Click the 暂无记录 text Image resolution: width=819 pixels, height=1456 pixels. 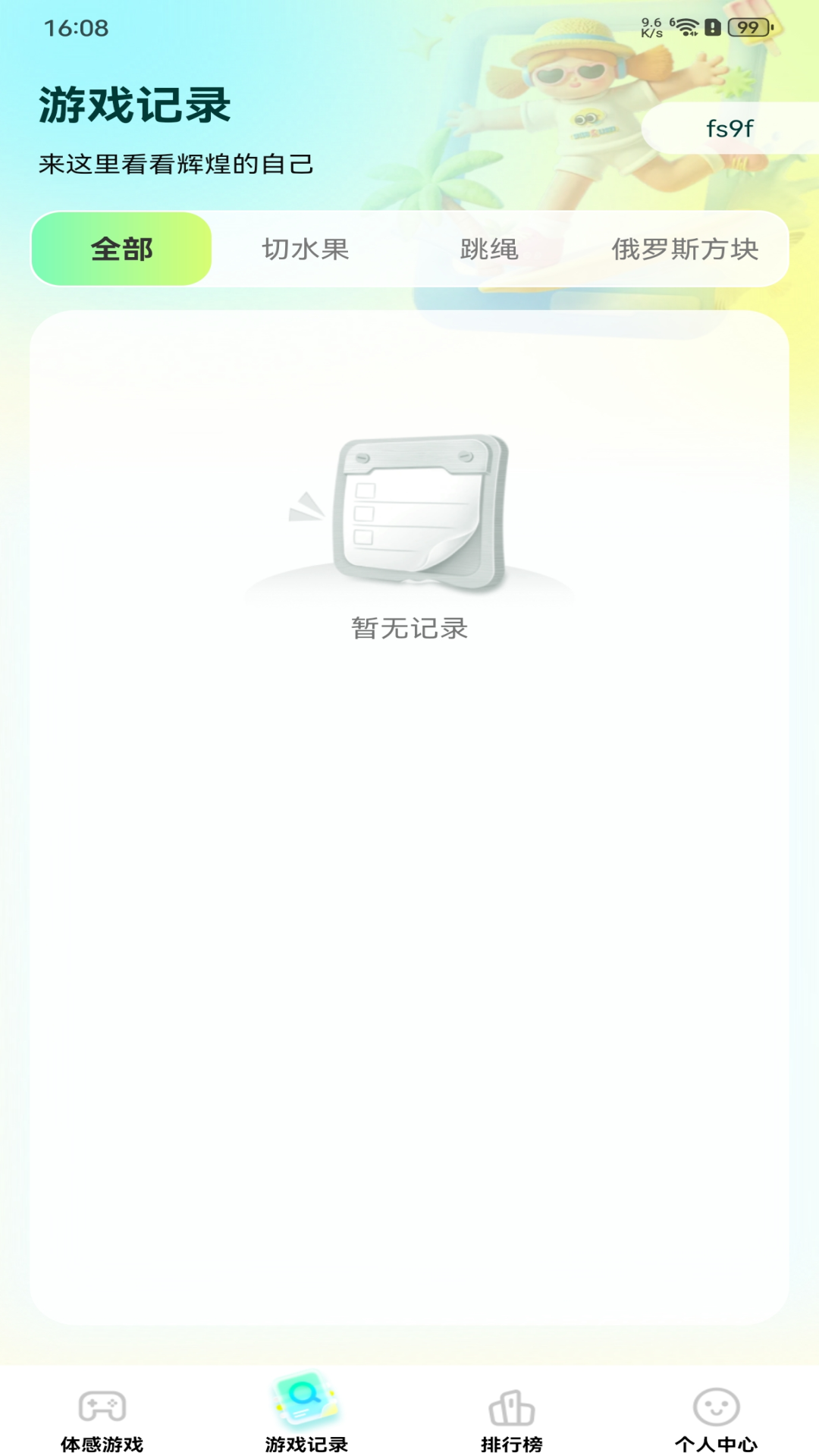point(410,626)
